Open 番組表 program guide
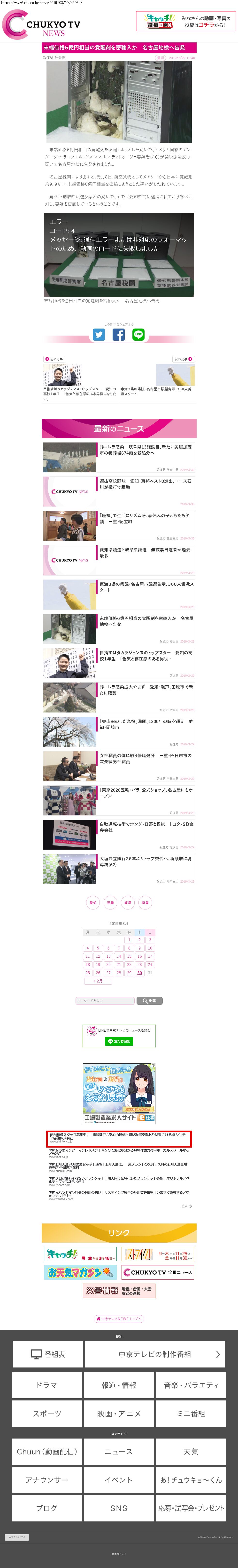This screenshot has width=238, height=1568. (x=47, y=1354)
